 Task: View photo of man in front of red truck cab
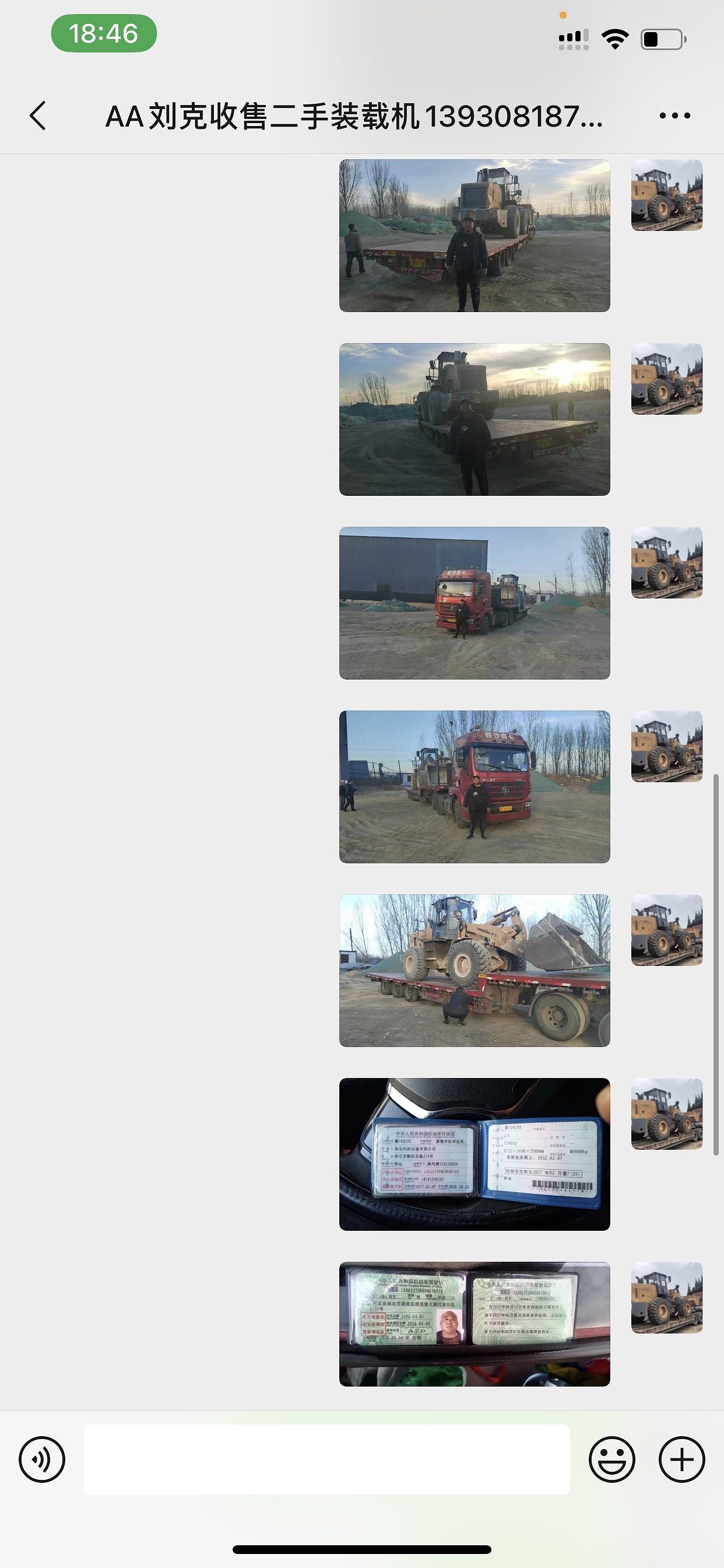point(475,786)
